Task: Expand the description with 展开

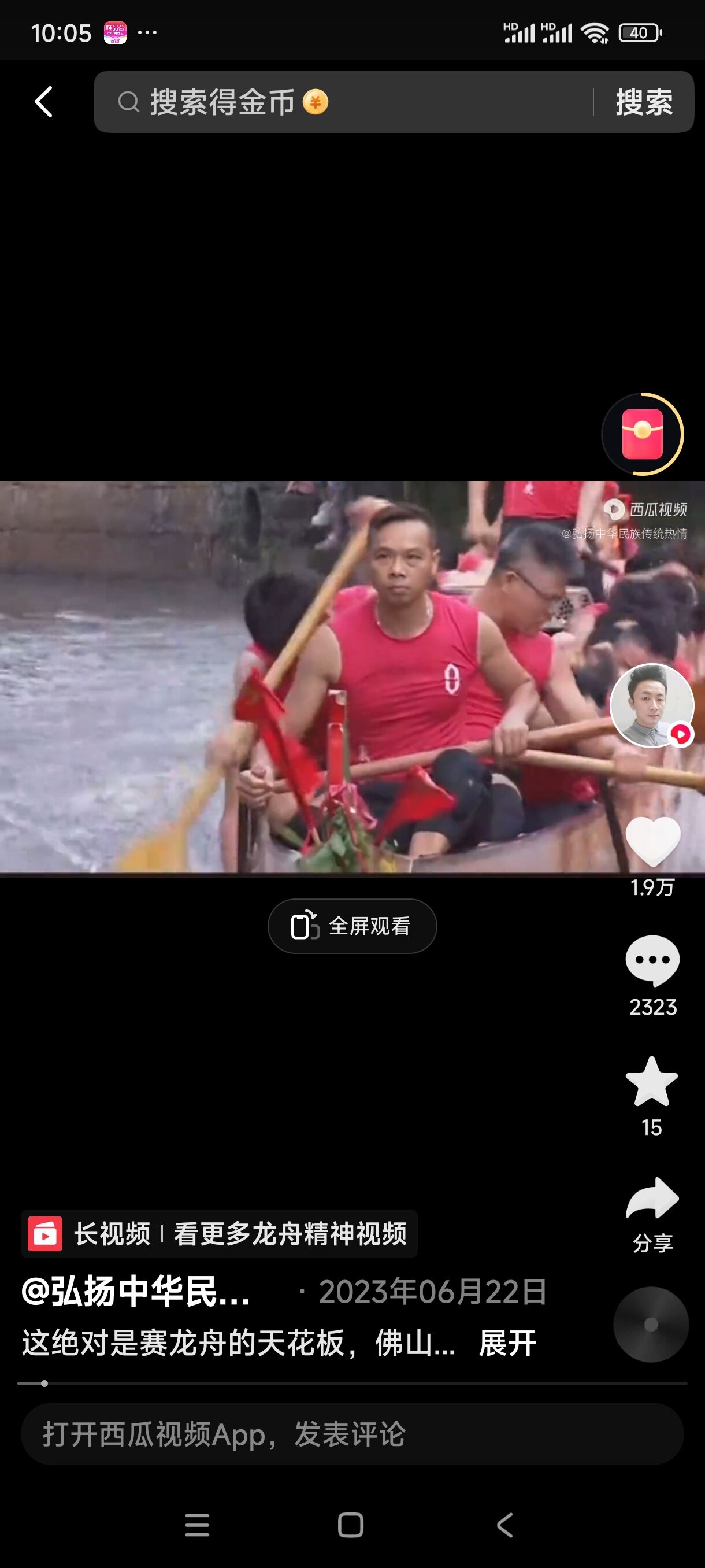Action: point(507,1344)
